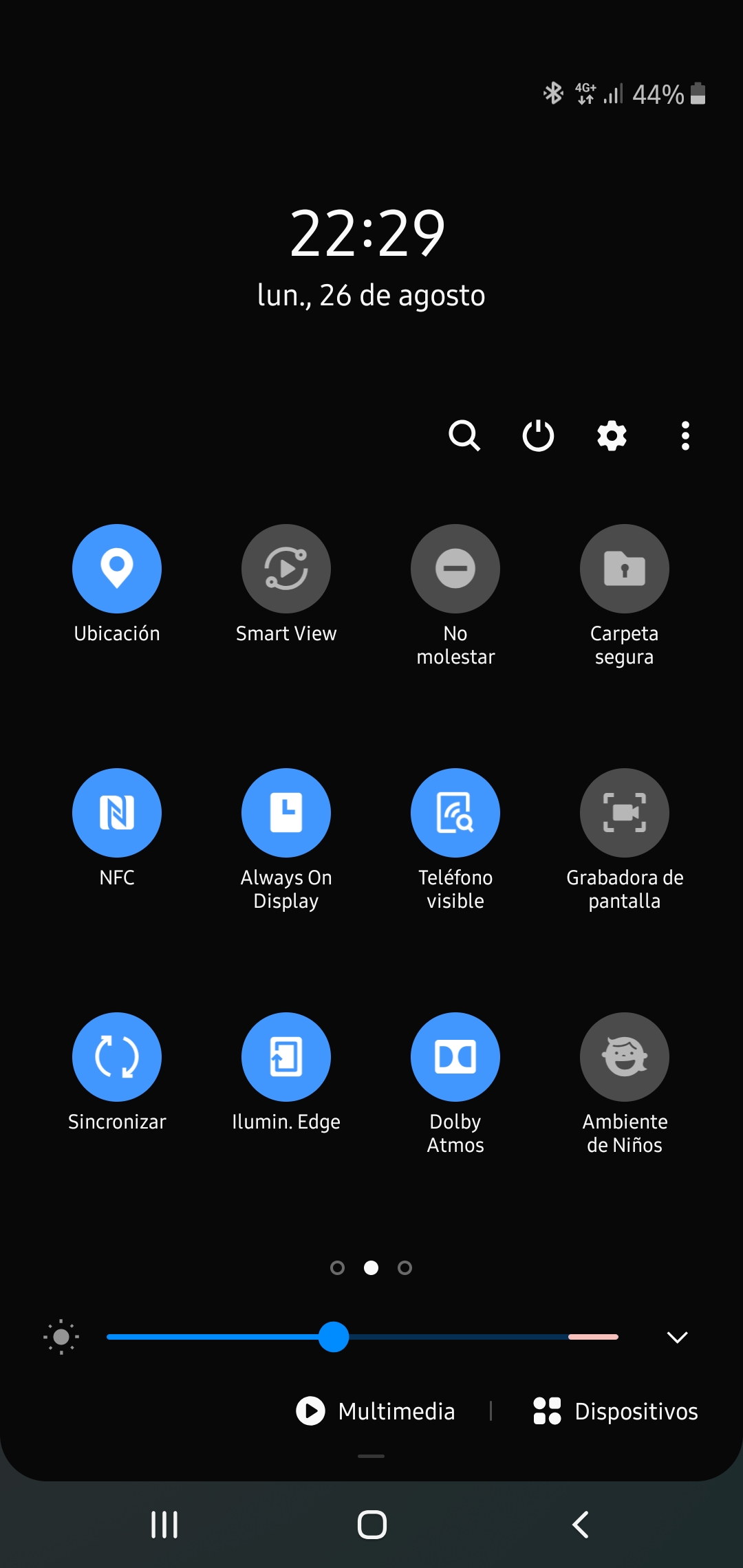Open the Multimedia panel

(x=376, y=1411)
